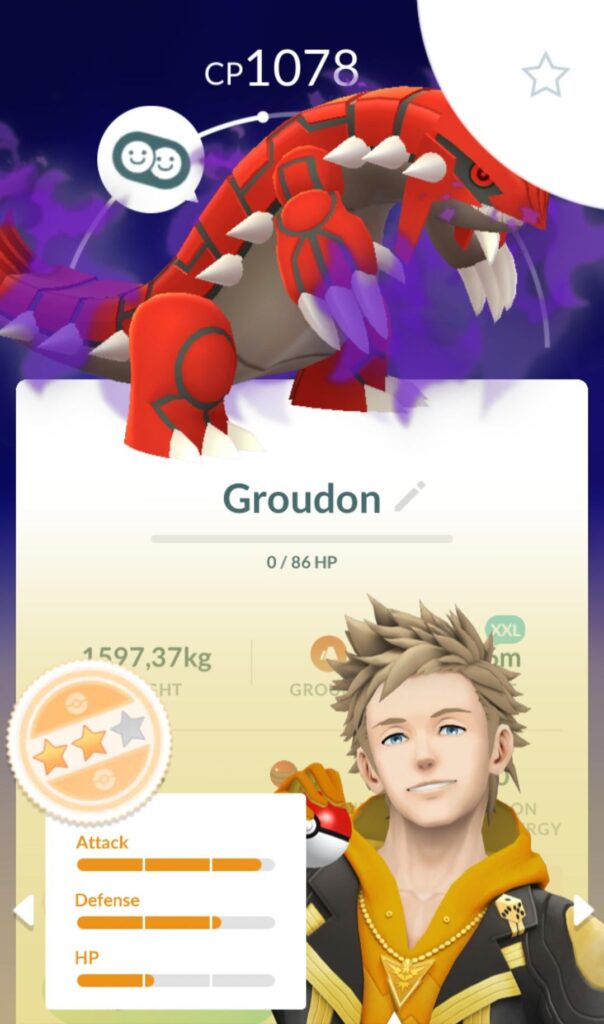
Task: Open the buddy smiley faces icon
Action: point(149,159)
